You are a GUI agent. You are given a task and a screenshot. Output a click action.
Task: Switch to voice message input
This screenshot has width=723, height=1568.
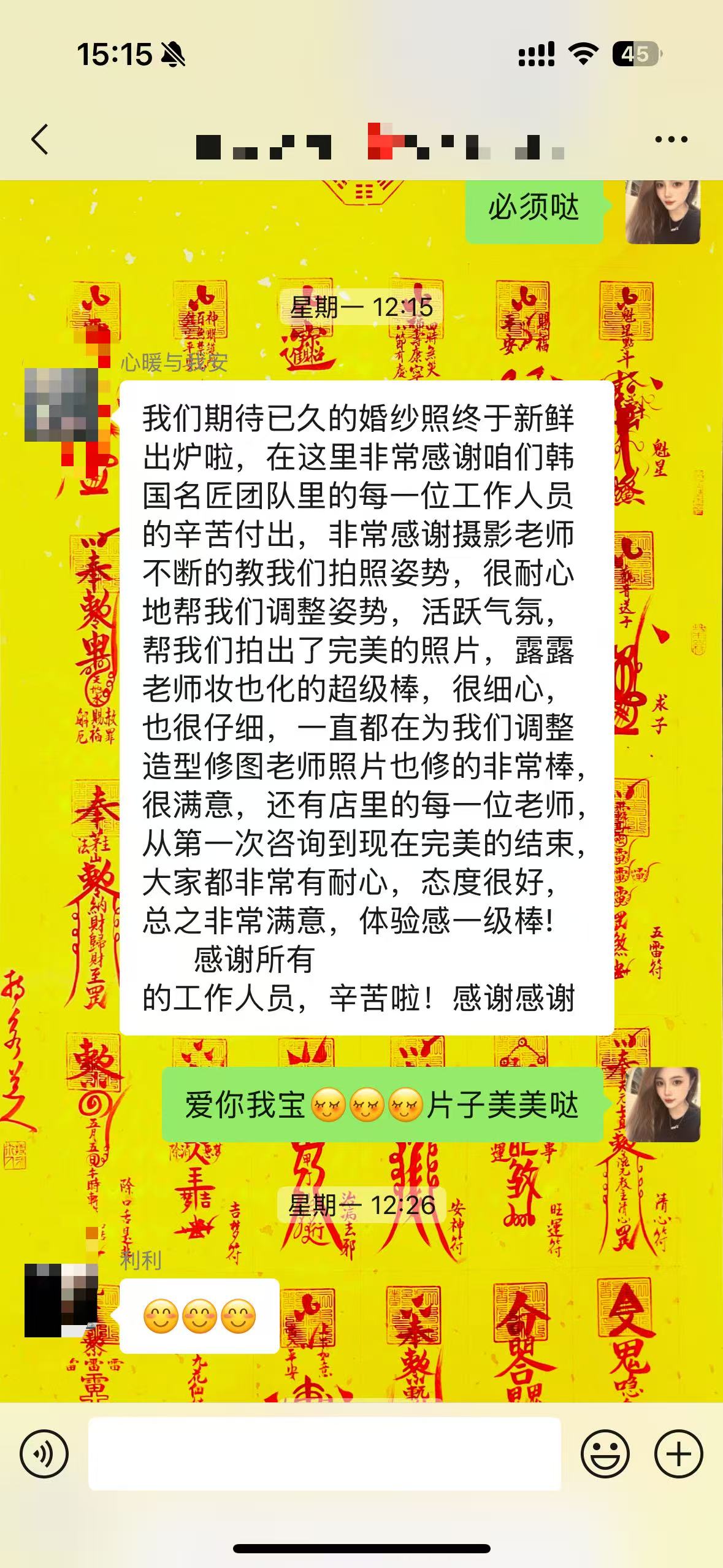point(44,1453)
